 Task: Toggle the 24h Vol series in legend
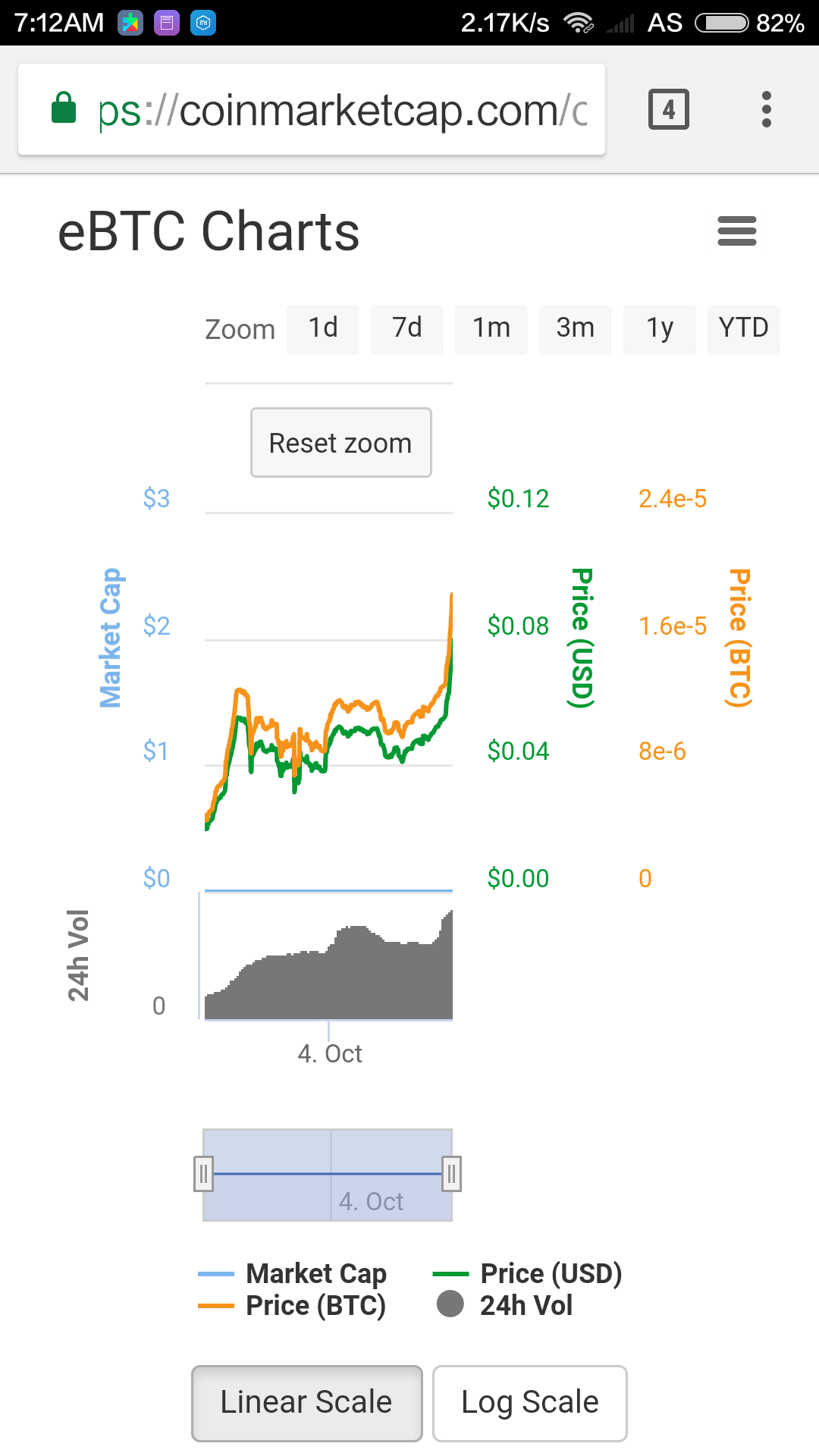tap(505, 1306)
